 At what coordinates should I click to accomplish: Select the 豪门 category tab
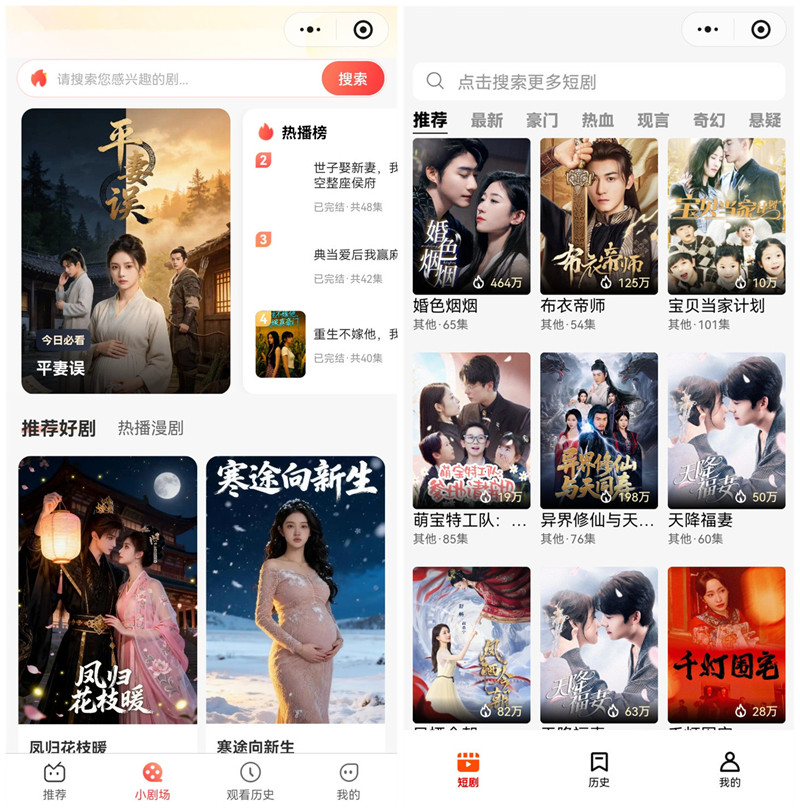[542, 120]
